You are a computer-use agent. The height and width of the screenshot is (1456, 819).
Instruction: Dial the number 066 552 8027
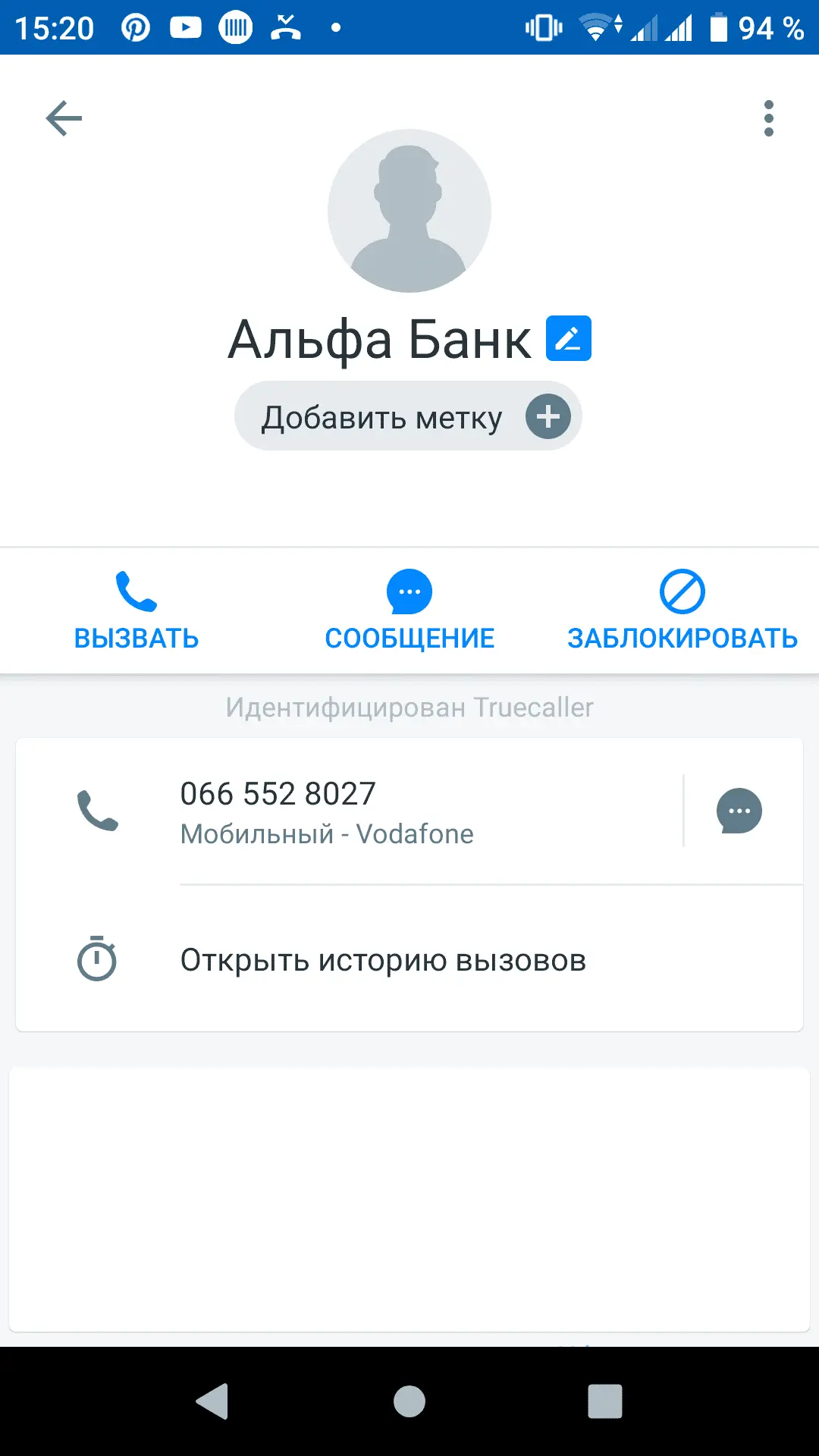pyautogui.click(x=326, y=811)
